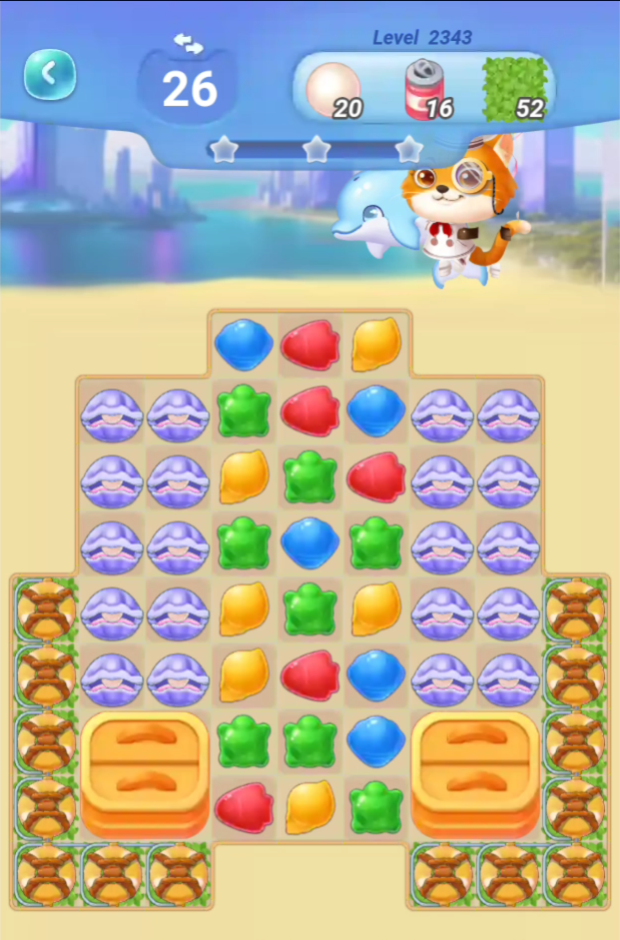Viewport: 620px width, 940px height.
Task: Tap the teal back arrow button
Action: pos(50,74)
